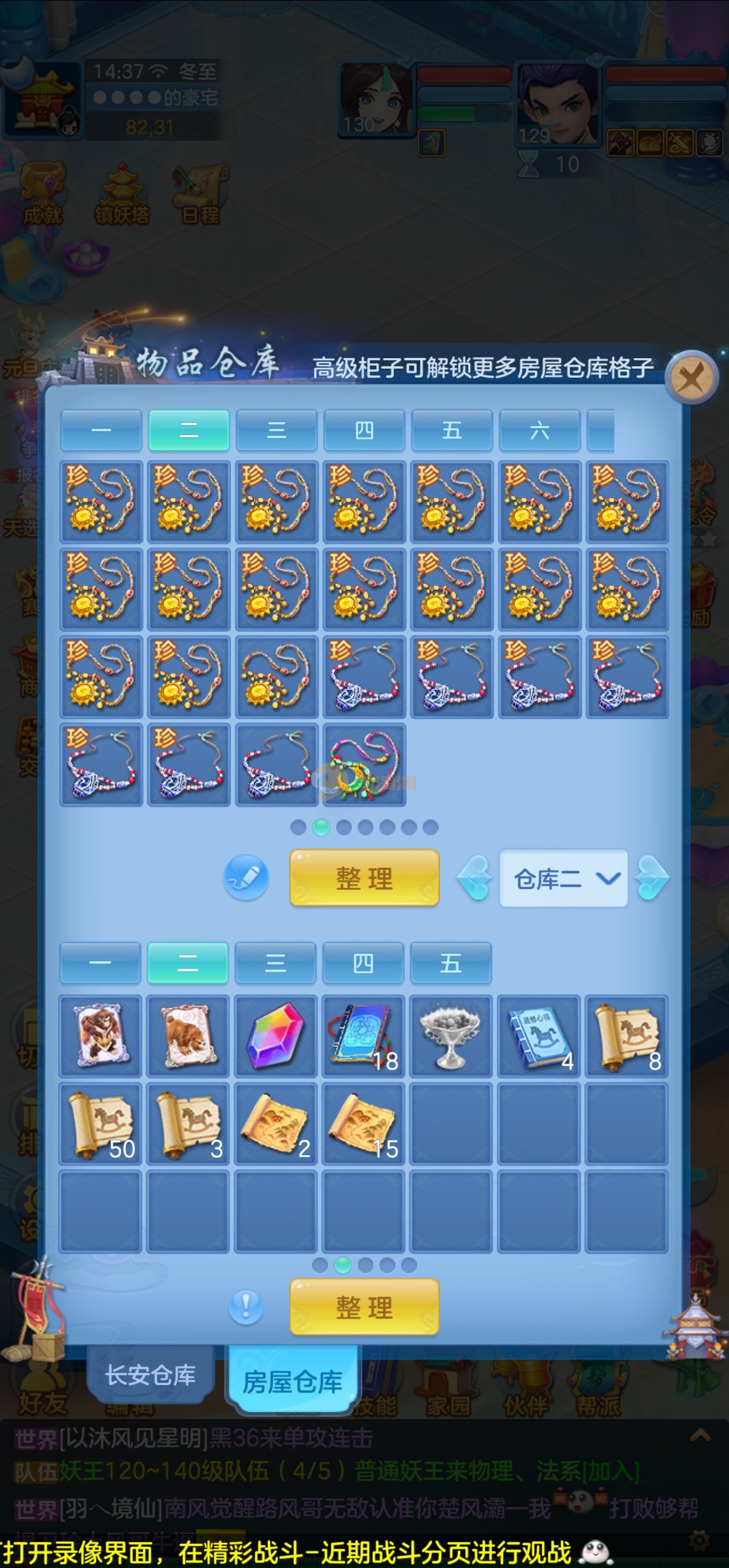The width and height of the screenshot is (729, 1568).
Task: Switch to backpack tab 五
Action: (451, 963)
